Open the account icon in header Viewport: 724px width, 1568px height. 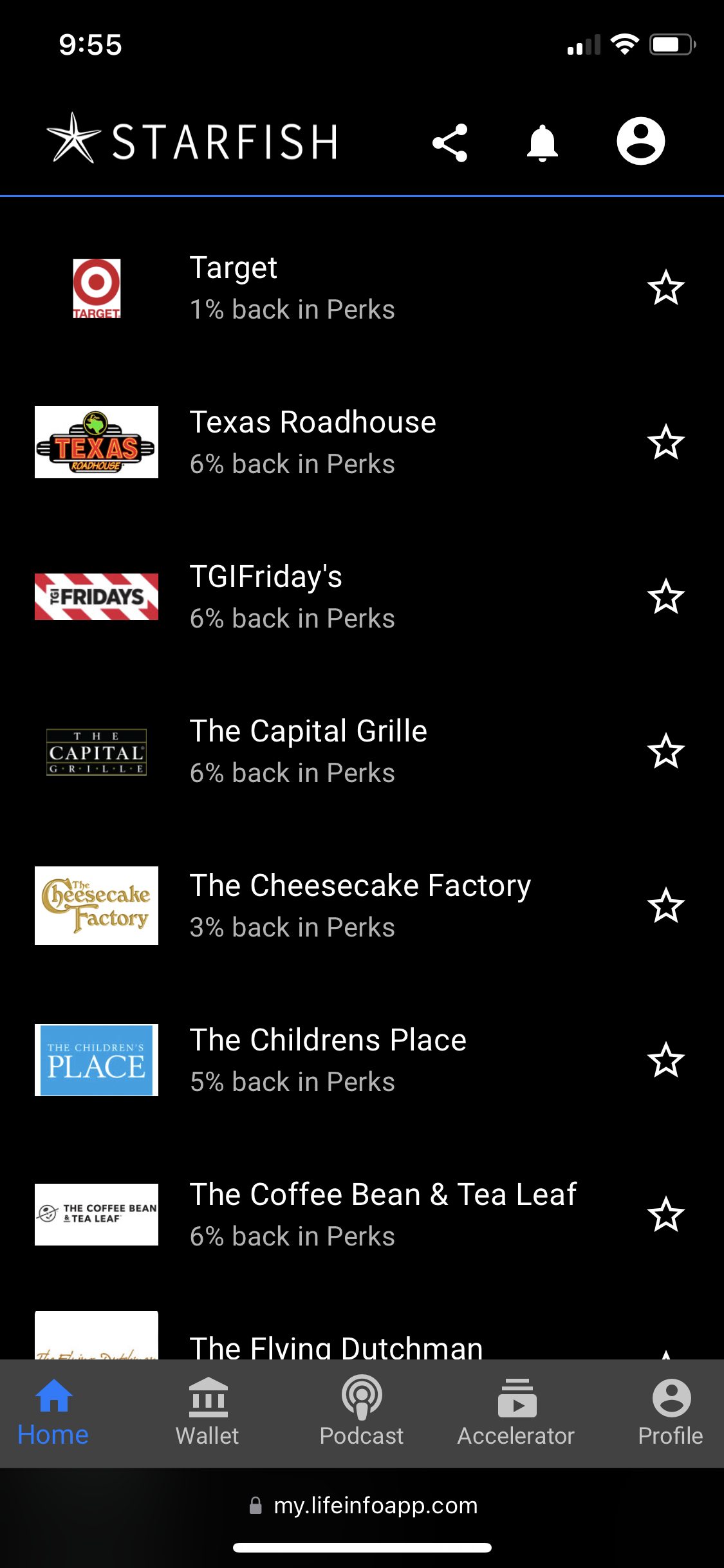point(640,141)
